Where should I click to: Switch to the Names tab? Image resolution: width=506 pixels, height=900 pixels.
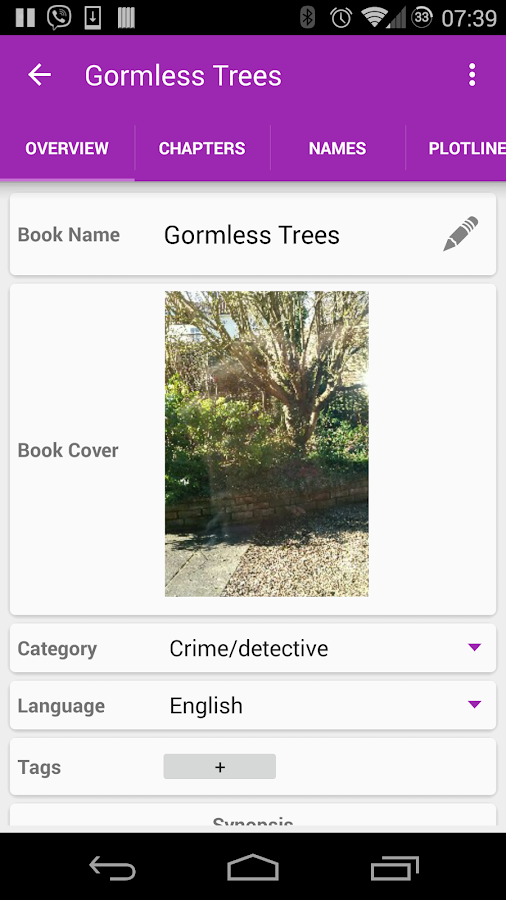click(337, 148)
